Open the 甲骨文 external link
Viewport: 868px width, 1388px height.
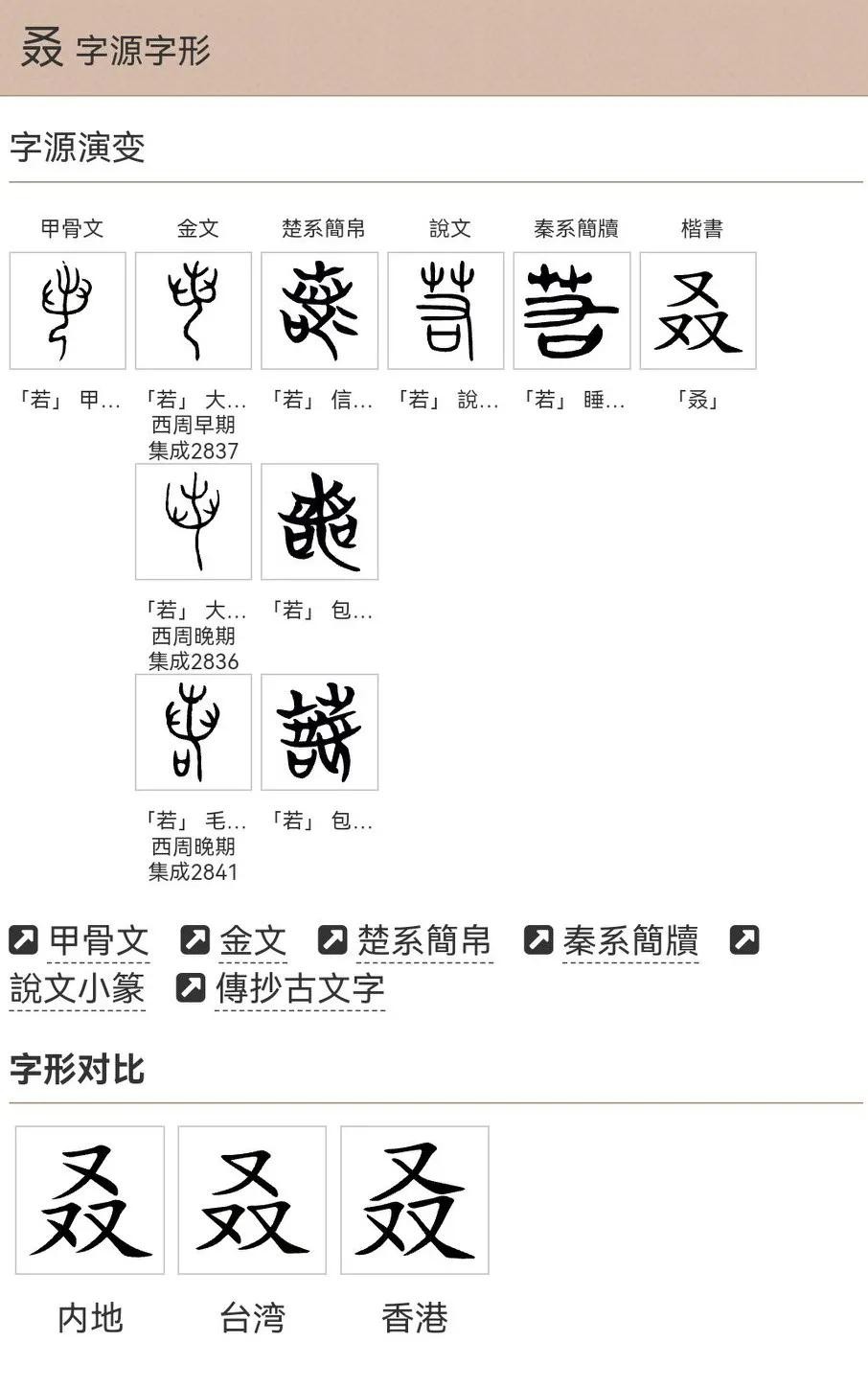[98, 941]
